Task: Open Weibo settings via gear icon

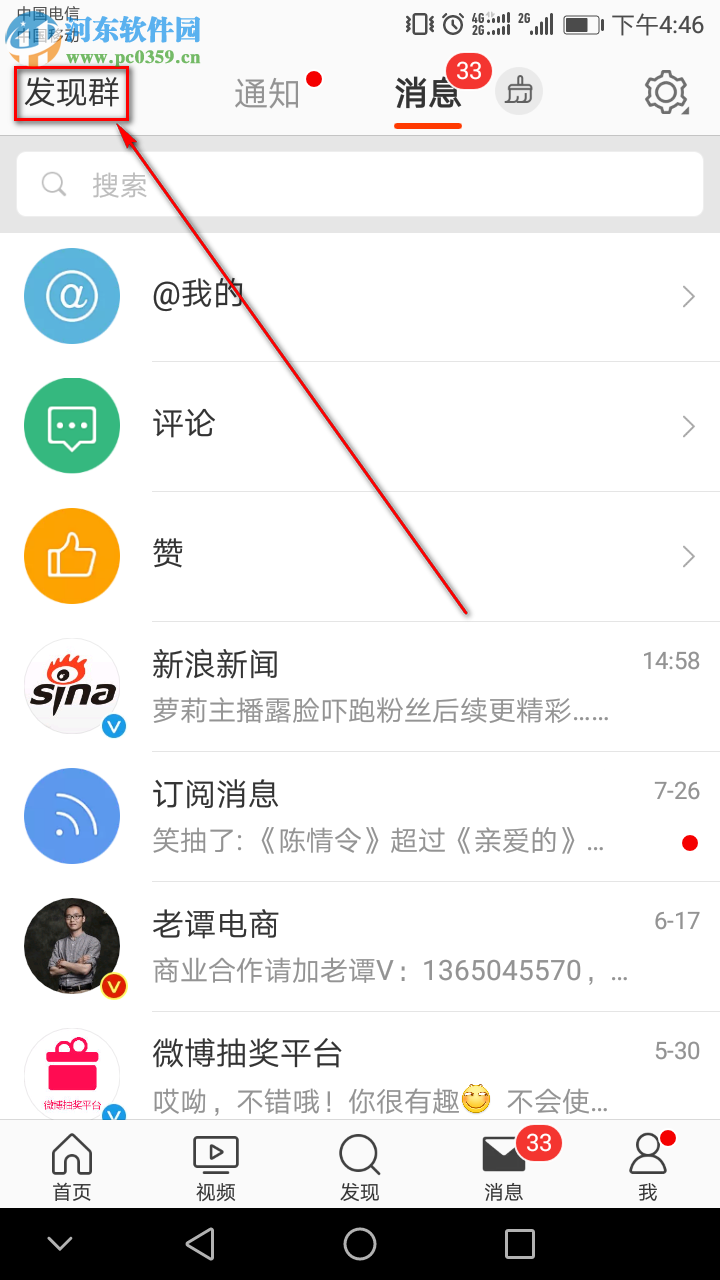Action: tap(665, 91)
